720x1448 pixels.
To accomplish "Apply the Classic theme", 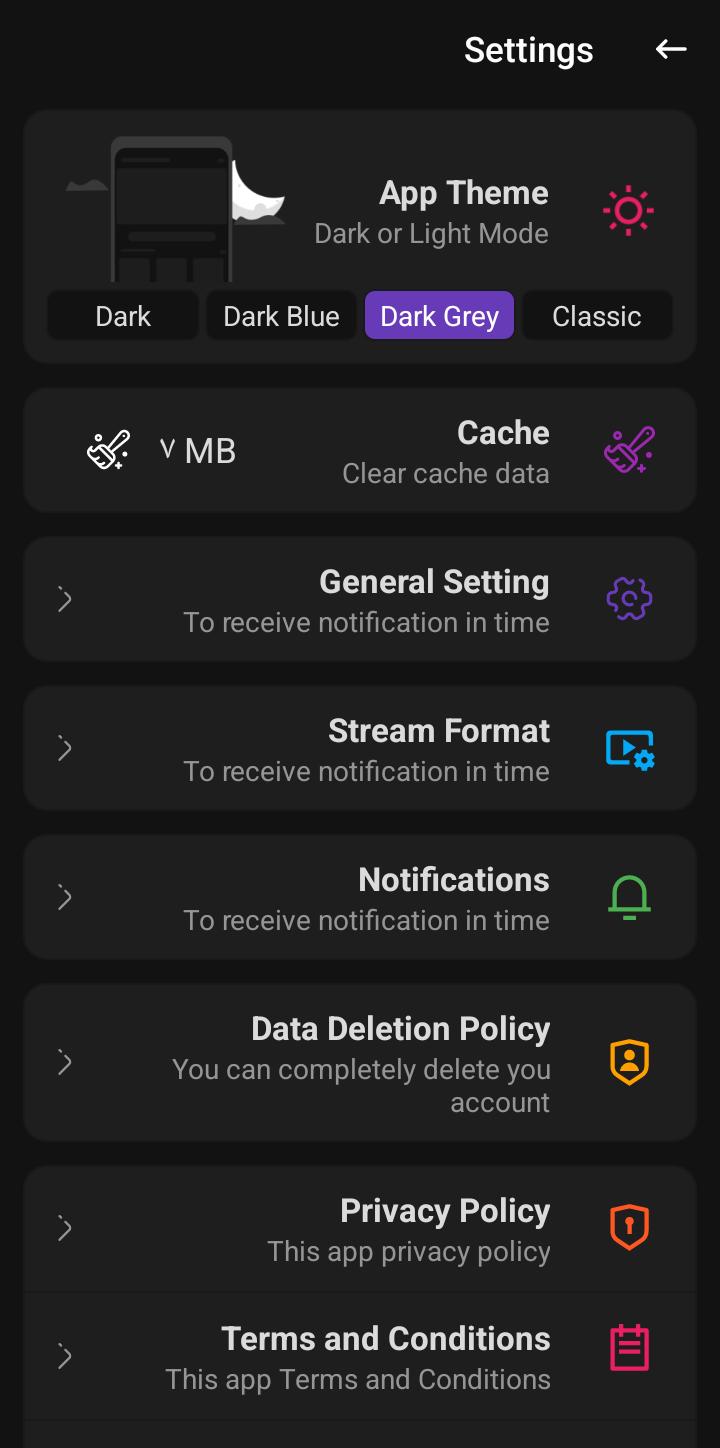I will pyautogui.click(x=597, y=316).
